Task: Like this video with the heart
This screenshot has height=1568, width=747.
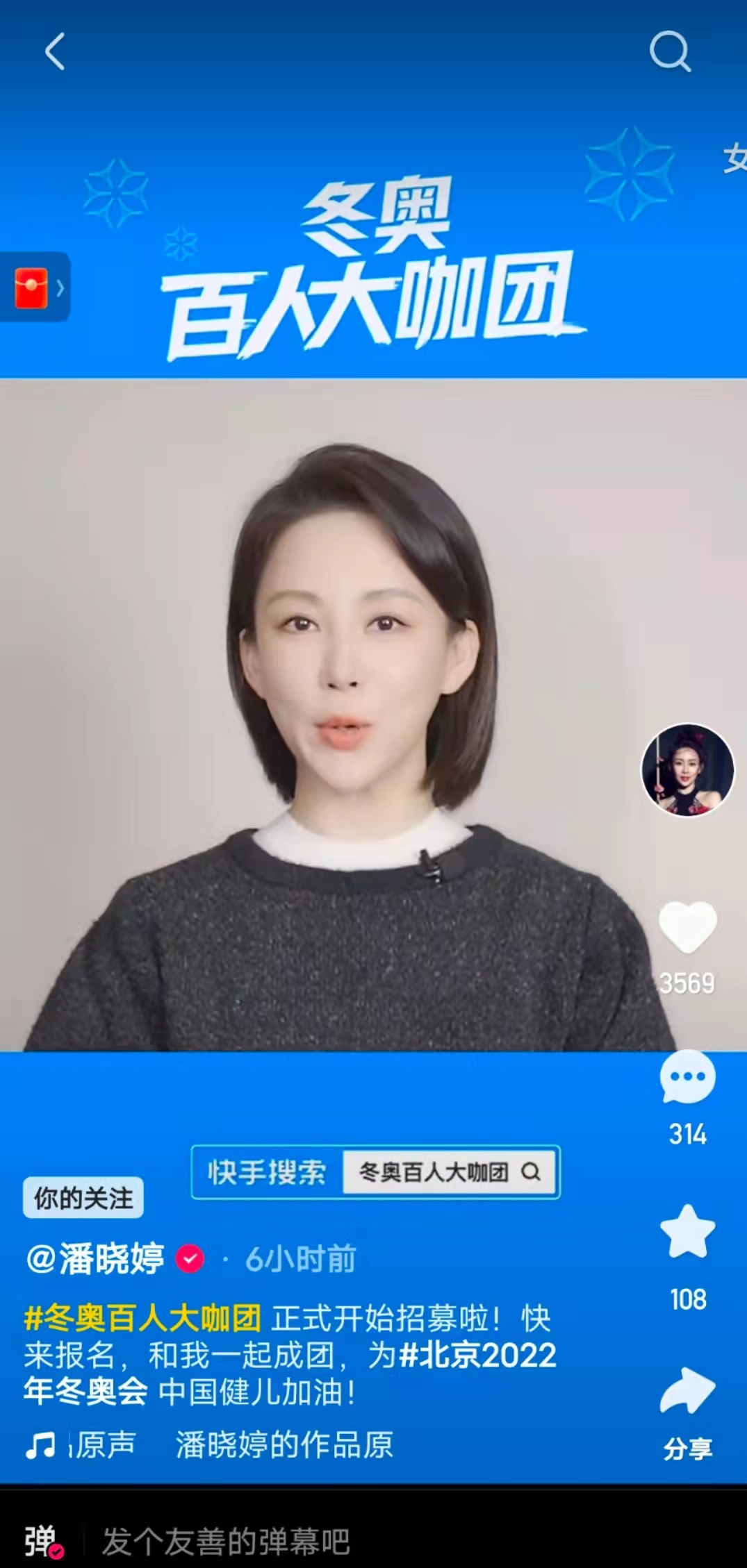Action: 687,927
